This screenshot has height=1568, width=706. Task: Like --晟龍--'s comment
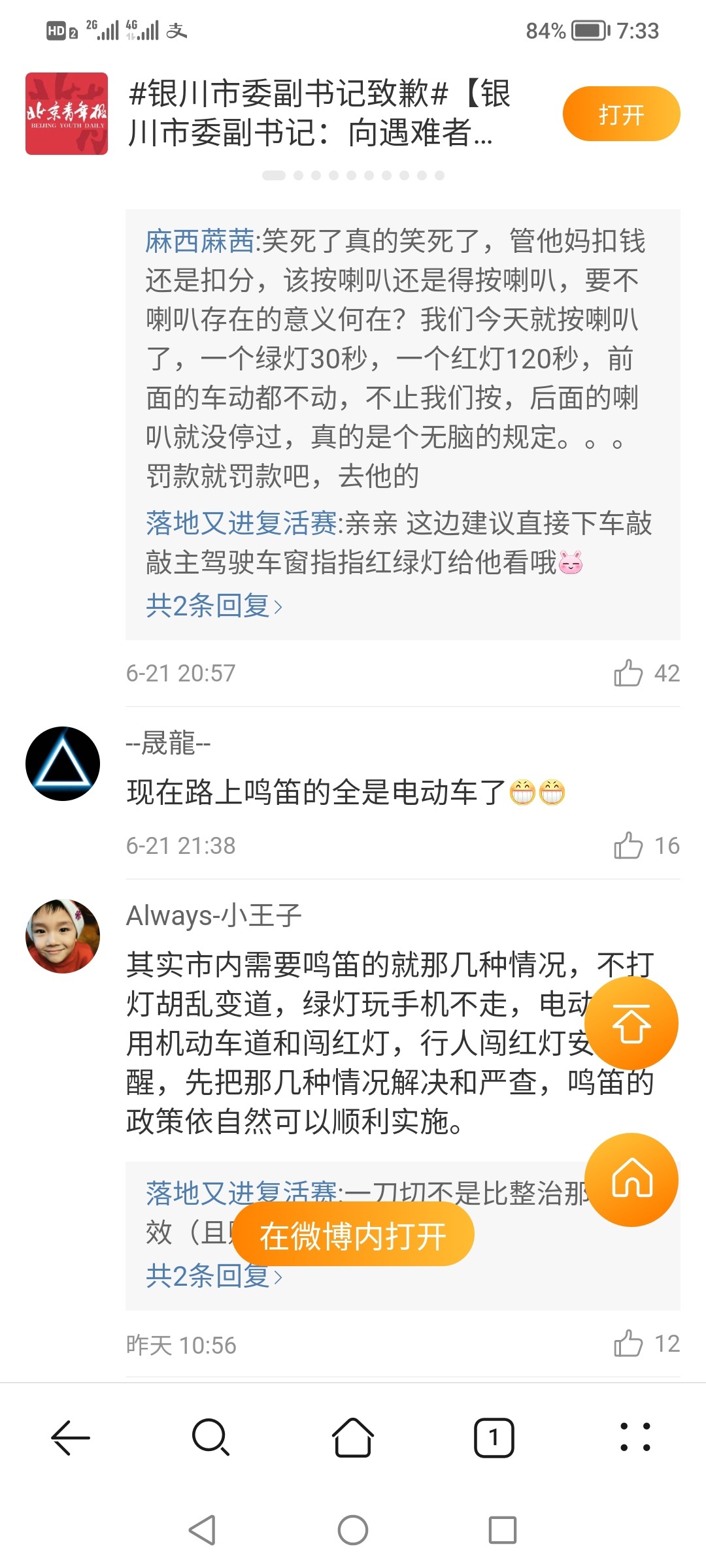(629, 845)
